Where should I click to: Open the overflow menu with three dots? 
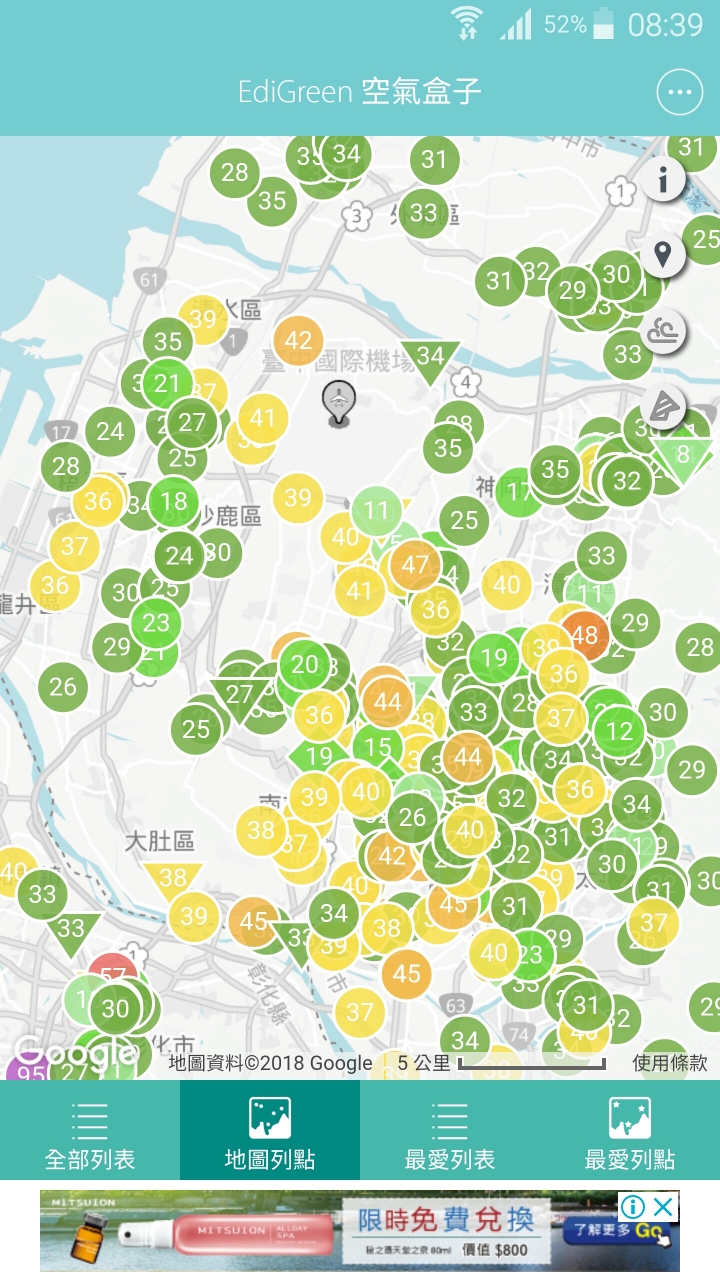click(x=679, y=93)
